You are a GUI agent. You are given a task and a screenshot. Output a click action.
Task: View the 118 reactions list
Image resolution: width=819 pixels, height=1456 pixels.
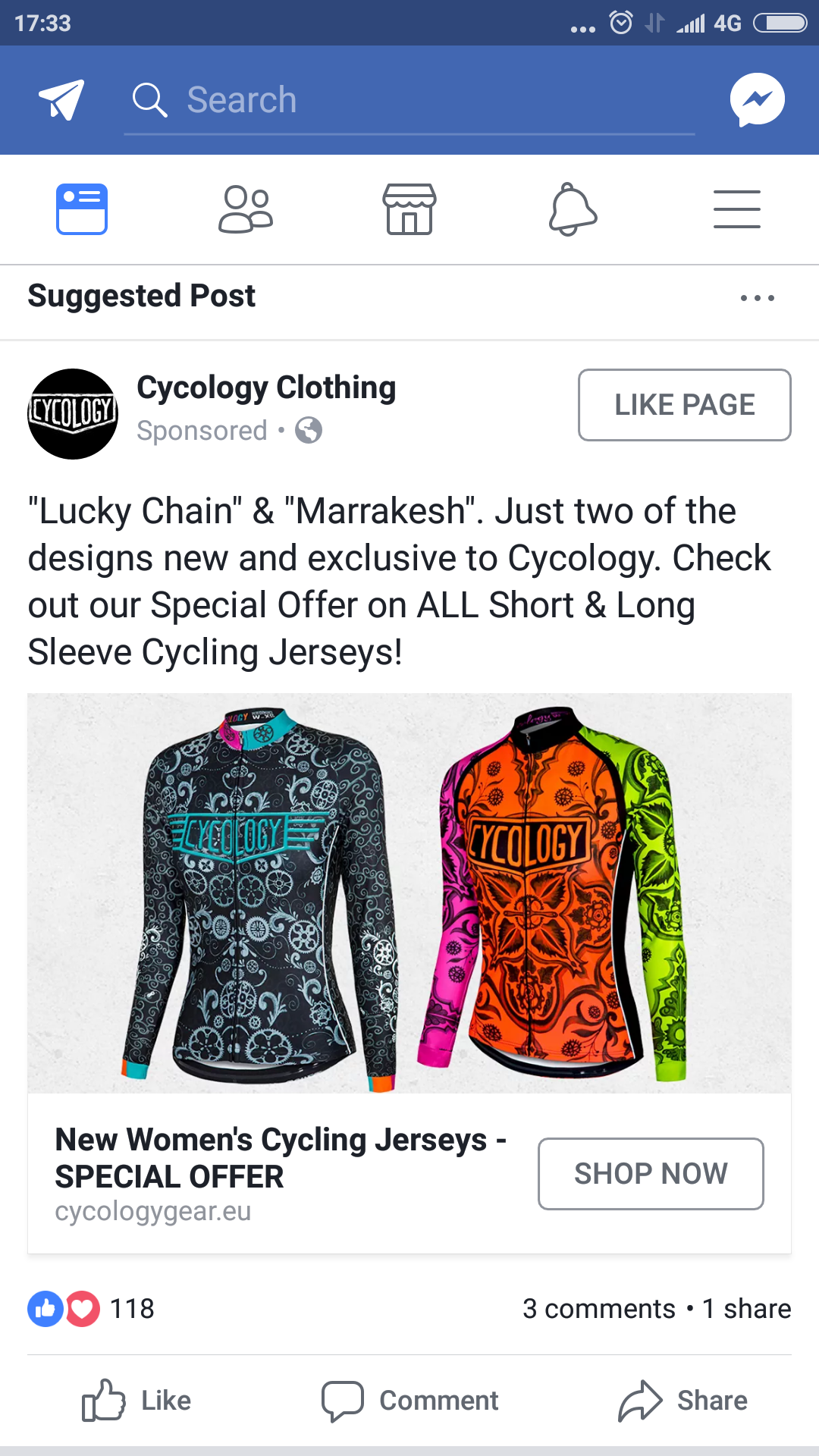pos(91,1309)
